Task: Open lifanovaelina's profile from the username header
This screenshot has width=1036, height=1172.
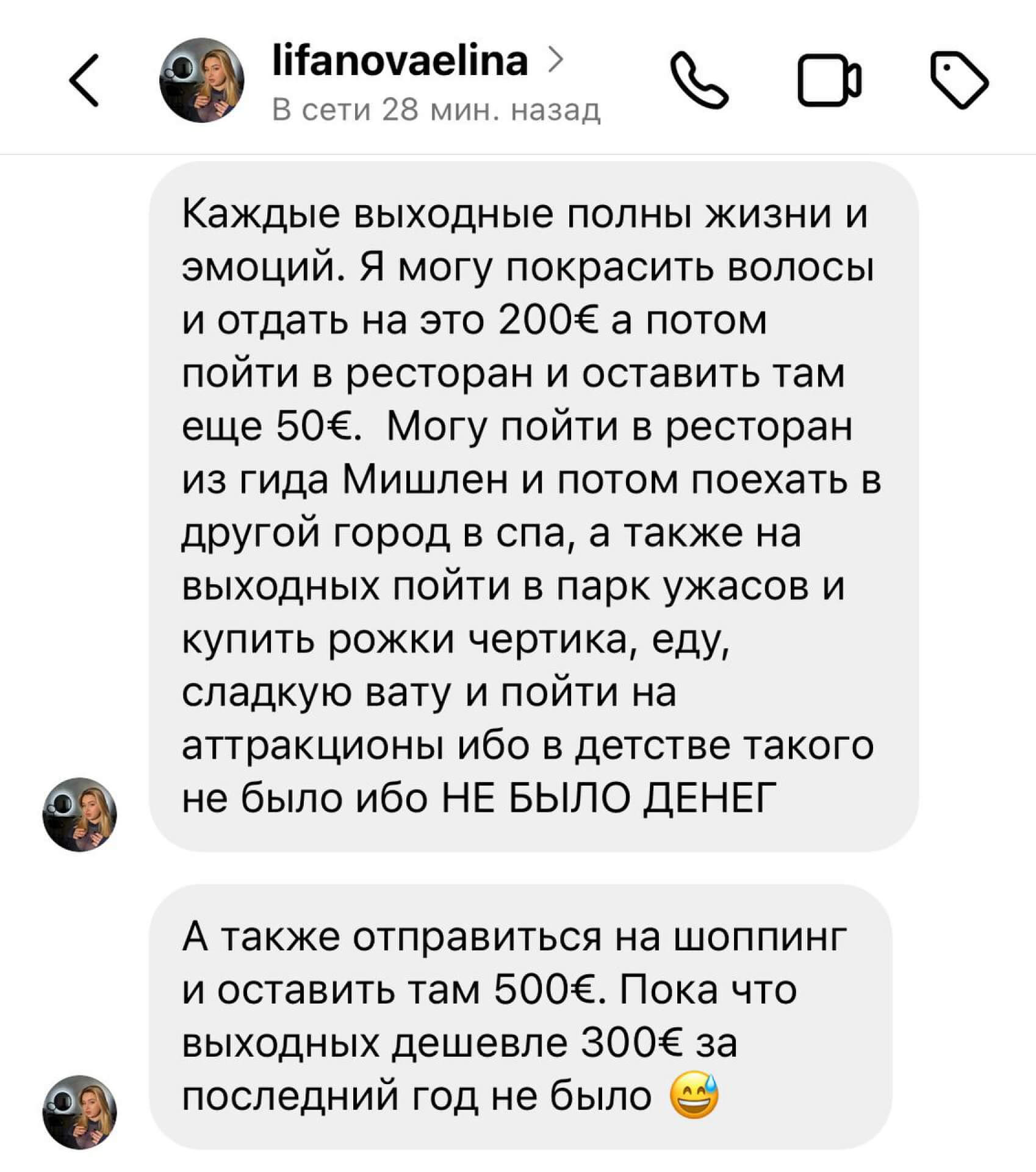Action: point(400,61)
